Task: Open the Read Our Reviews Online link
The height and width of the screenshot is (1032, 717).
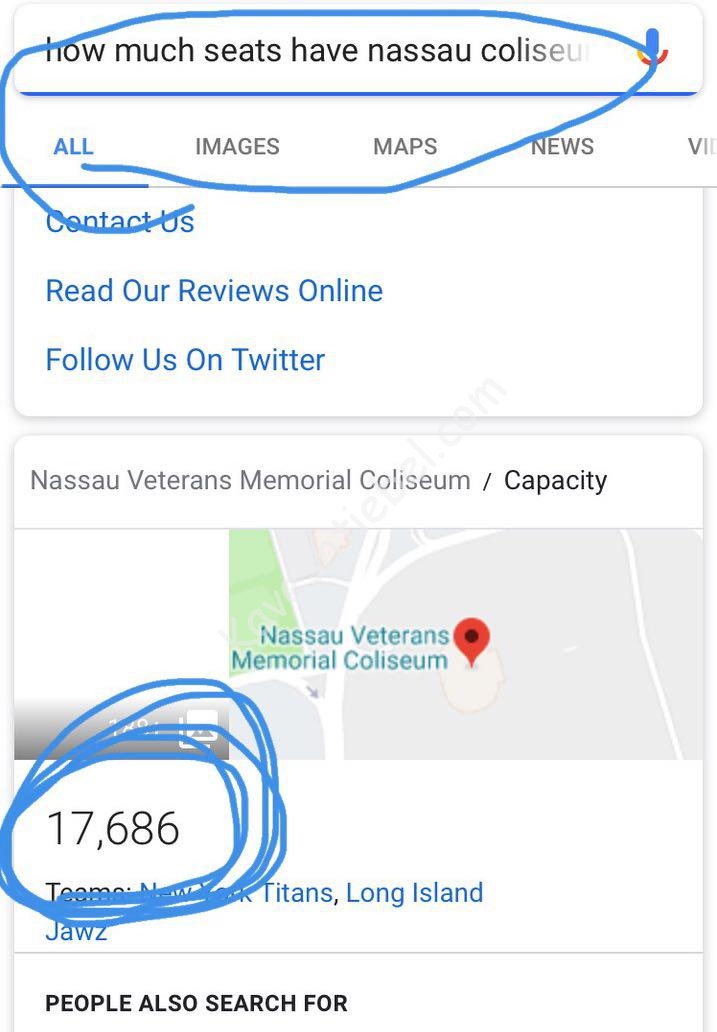Action: pyautogui.click(x=214, y=291)
